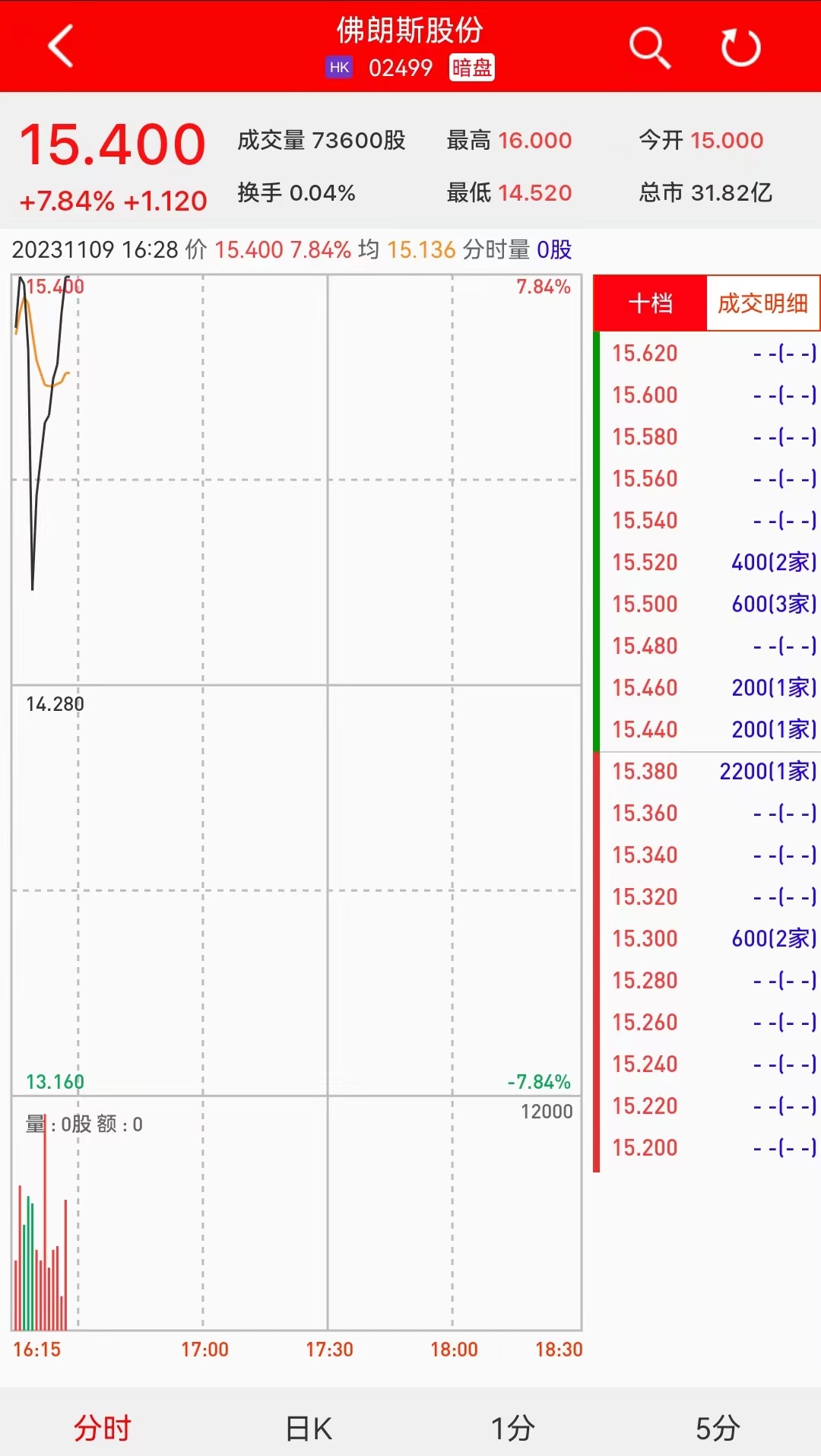The height and width of the screenshot is (1456, 821).
Task: Go back using the top-left arrow
Action: pos(61,46)
